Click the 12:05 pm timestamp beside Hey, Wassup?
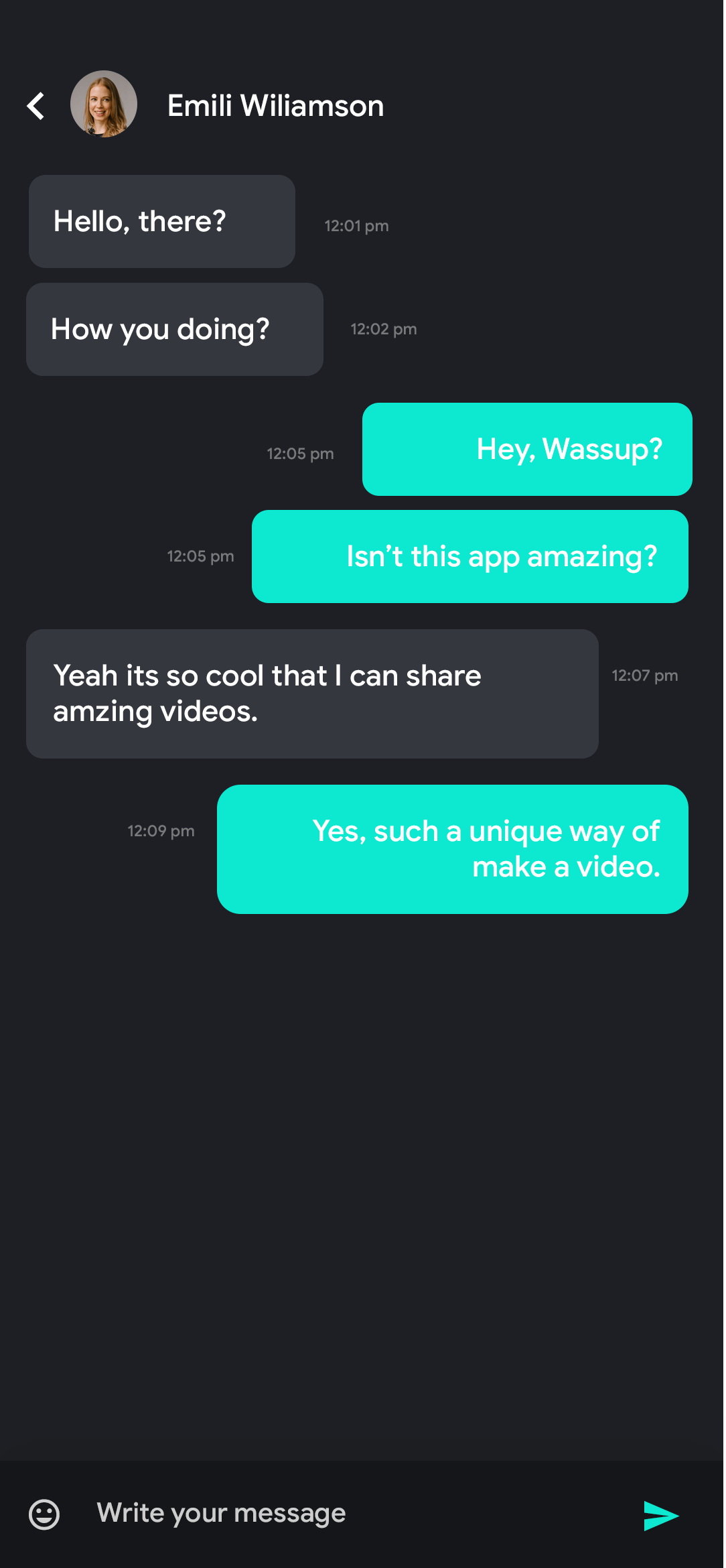This screenshot has width=726, height=1568. (300, 453)
